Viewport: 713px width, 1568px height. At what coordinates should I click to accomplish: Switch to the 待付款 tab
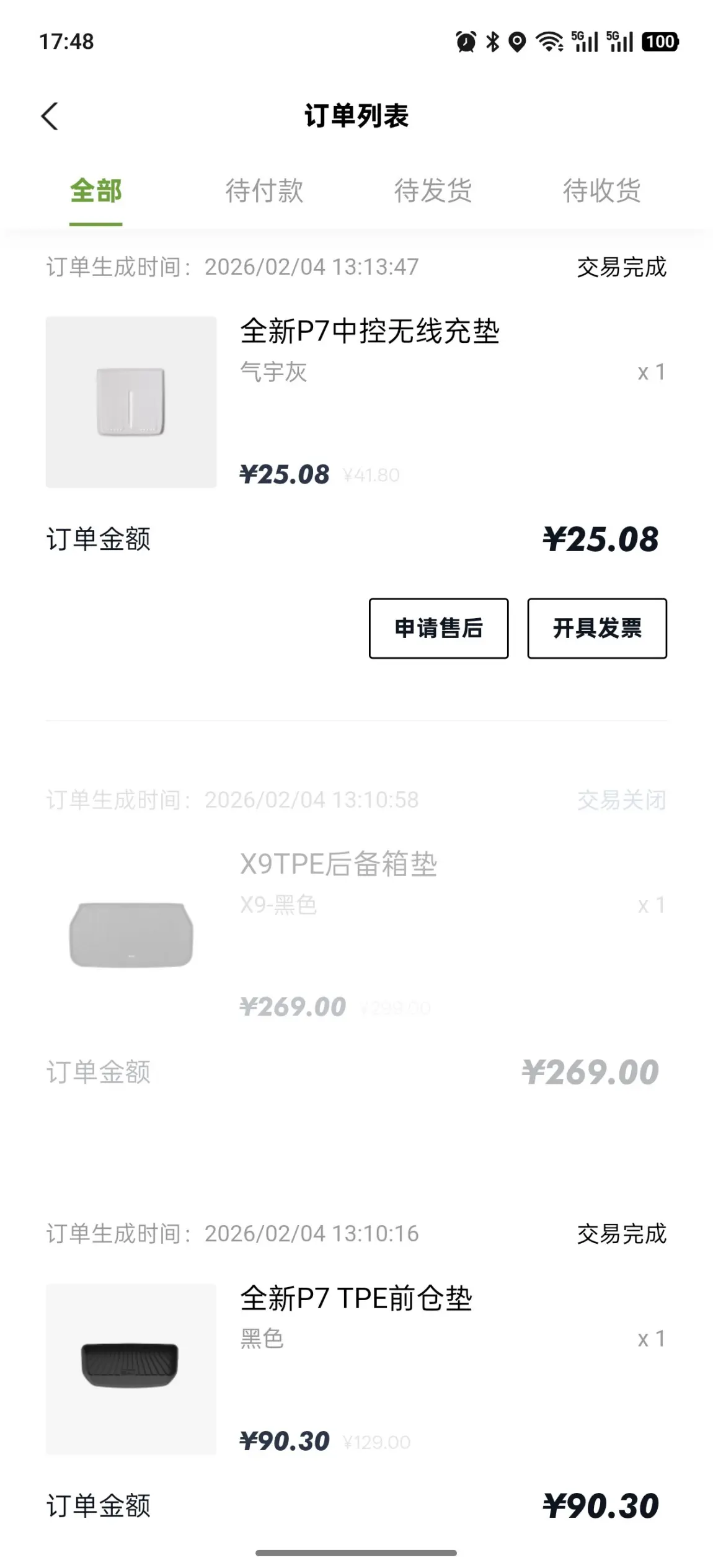tap(264, 191)
